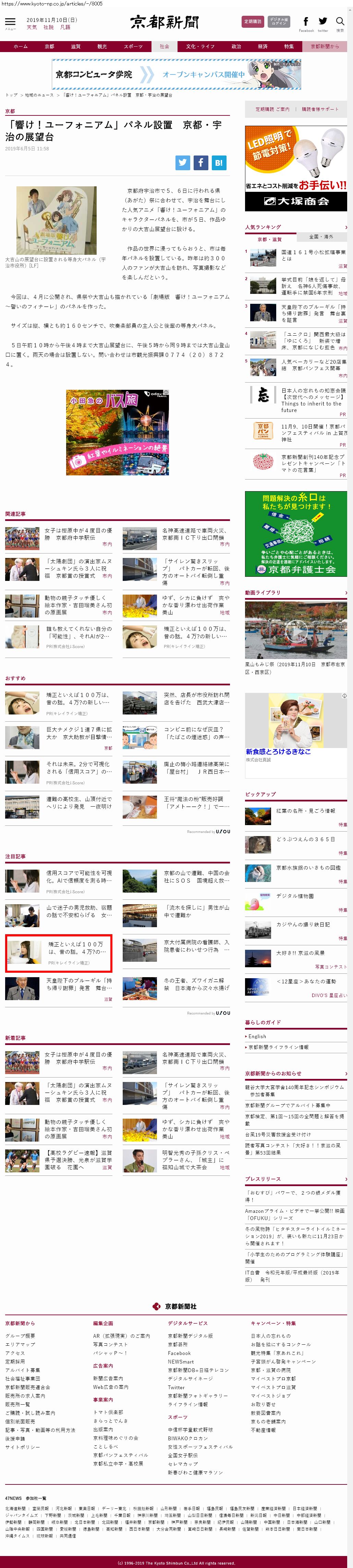Open related article 女子は桂原中が4度目の優勝
The width and height of the screenshot is (353, 1568).
click(x=78, y=534)
